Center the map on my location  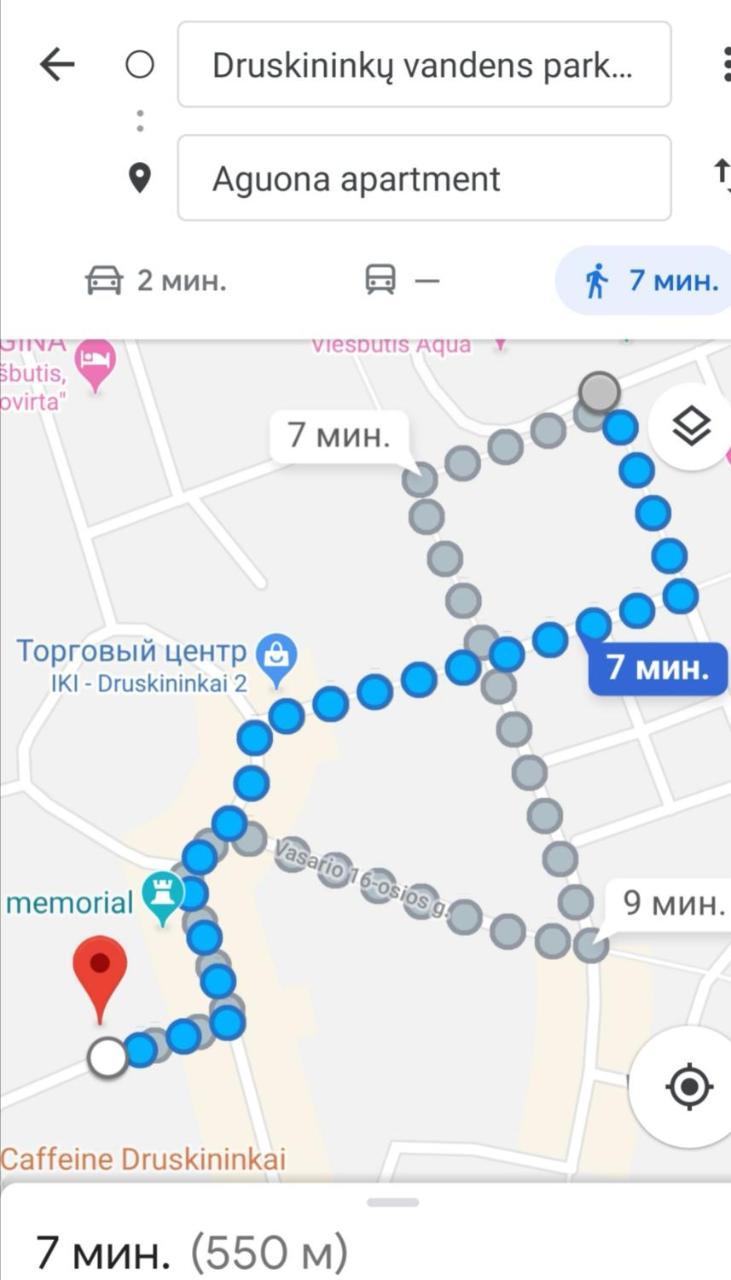(x=689, y=1086)
